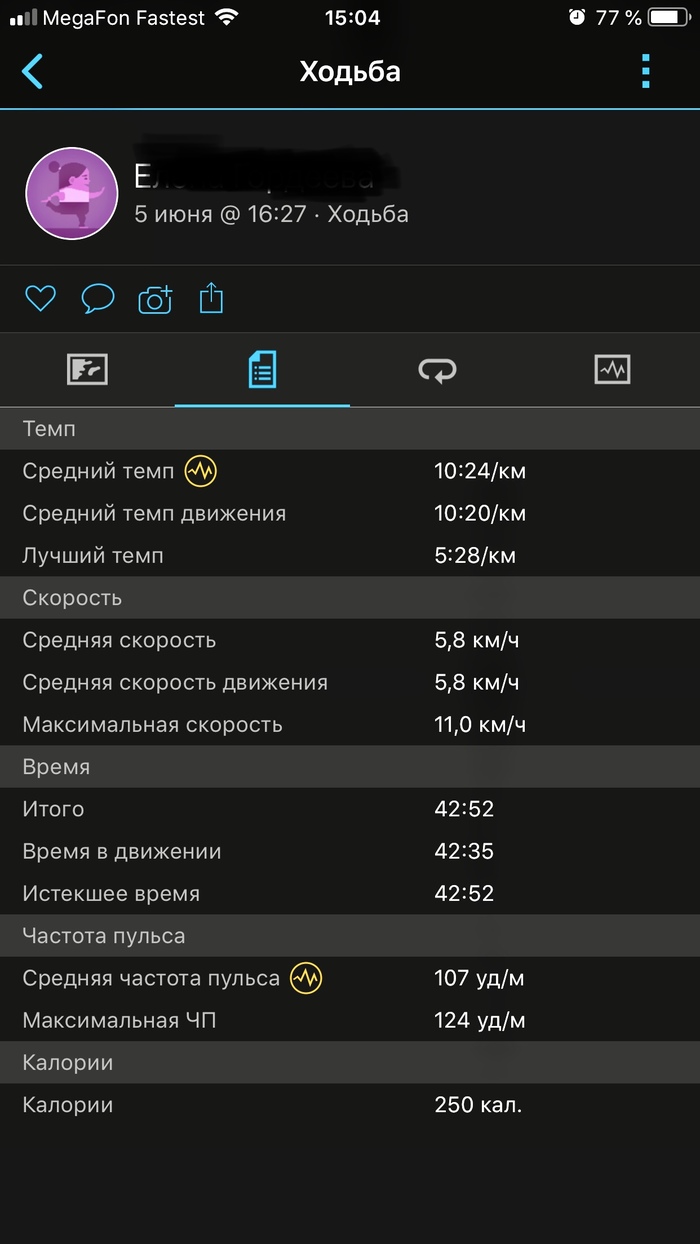Share this walking activity
The width and height of the screenshot is (700, 1244).
coord(211,299)
